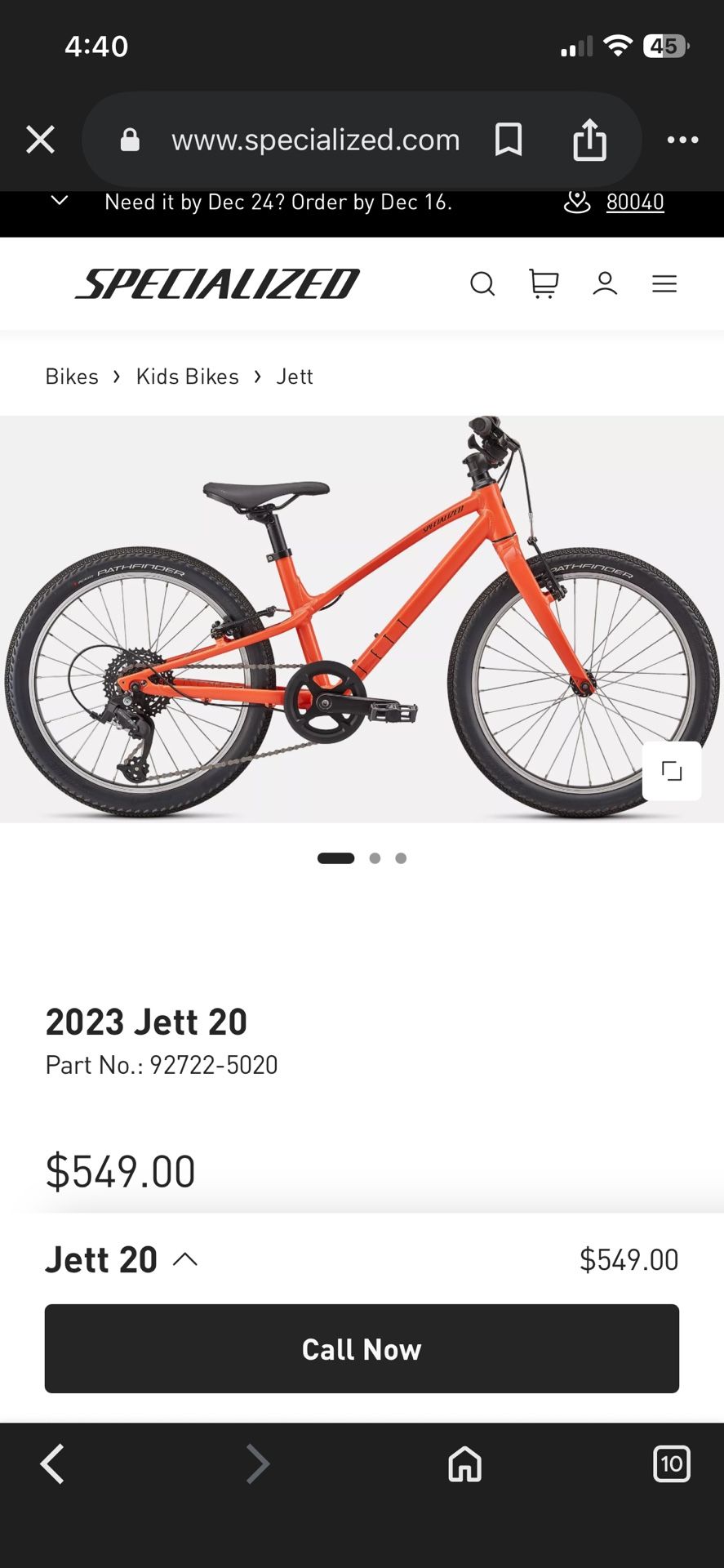Open the hamburger menu
The image size is (724, 1568).
tap(664, 284)
